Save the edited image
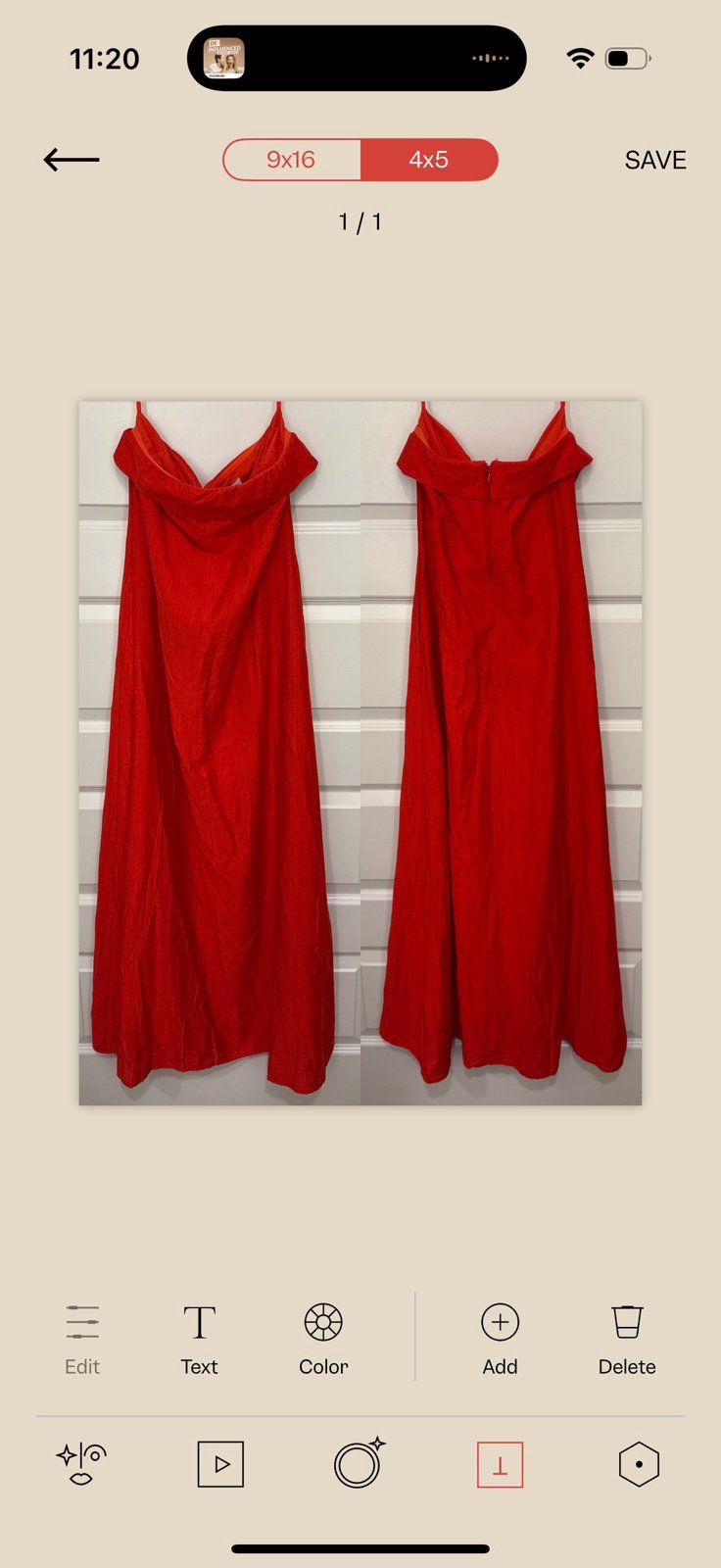 (x=655, y=160)
